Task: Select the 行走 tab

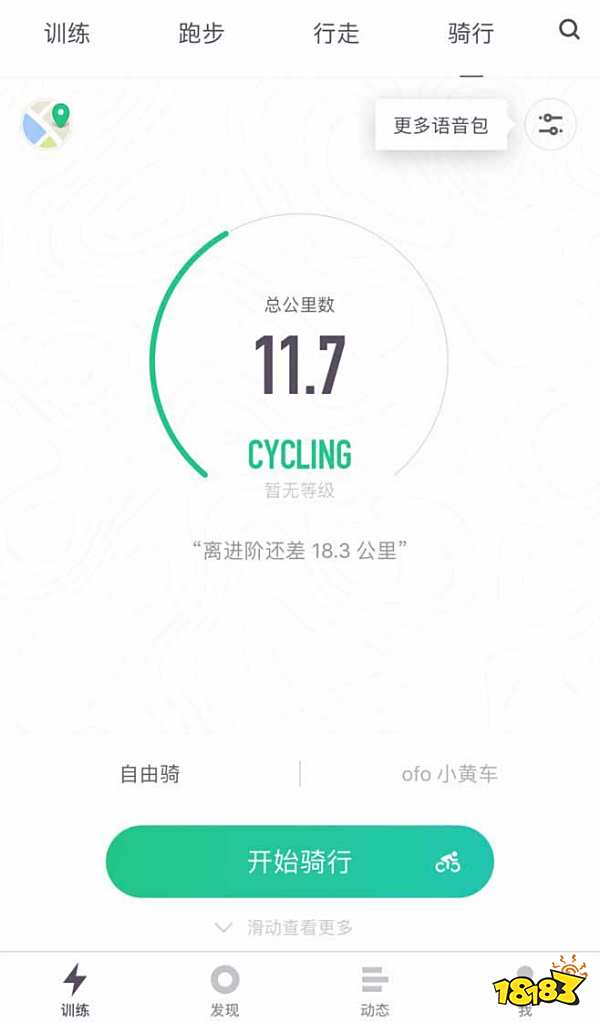Action: [335, 33]
